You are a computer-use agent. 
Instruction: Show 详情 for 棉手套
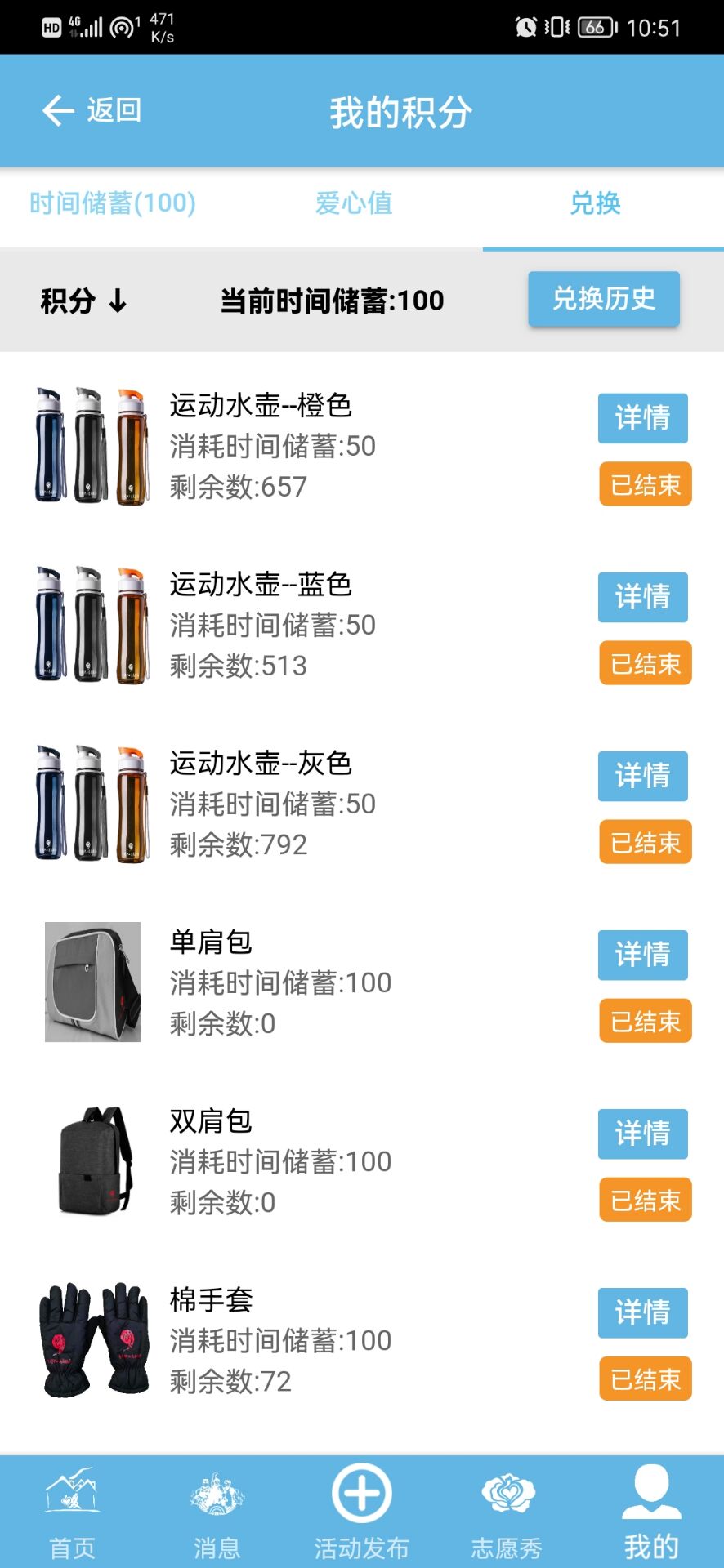pyautogui.click(x=642, y=1312)
